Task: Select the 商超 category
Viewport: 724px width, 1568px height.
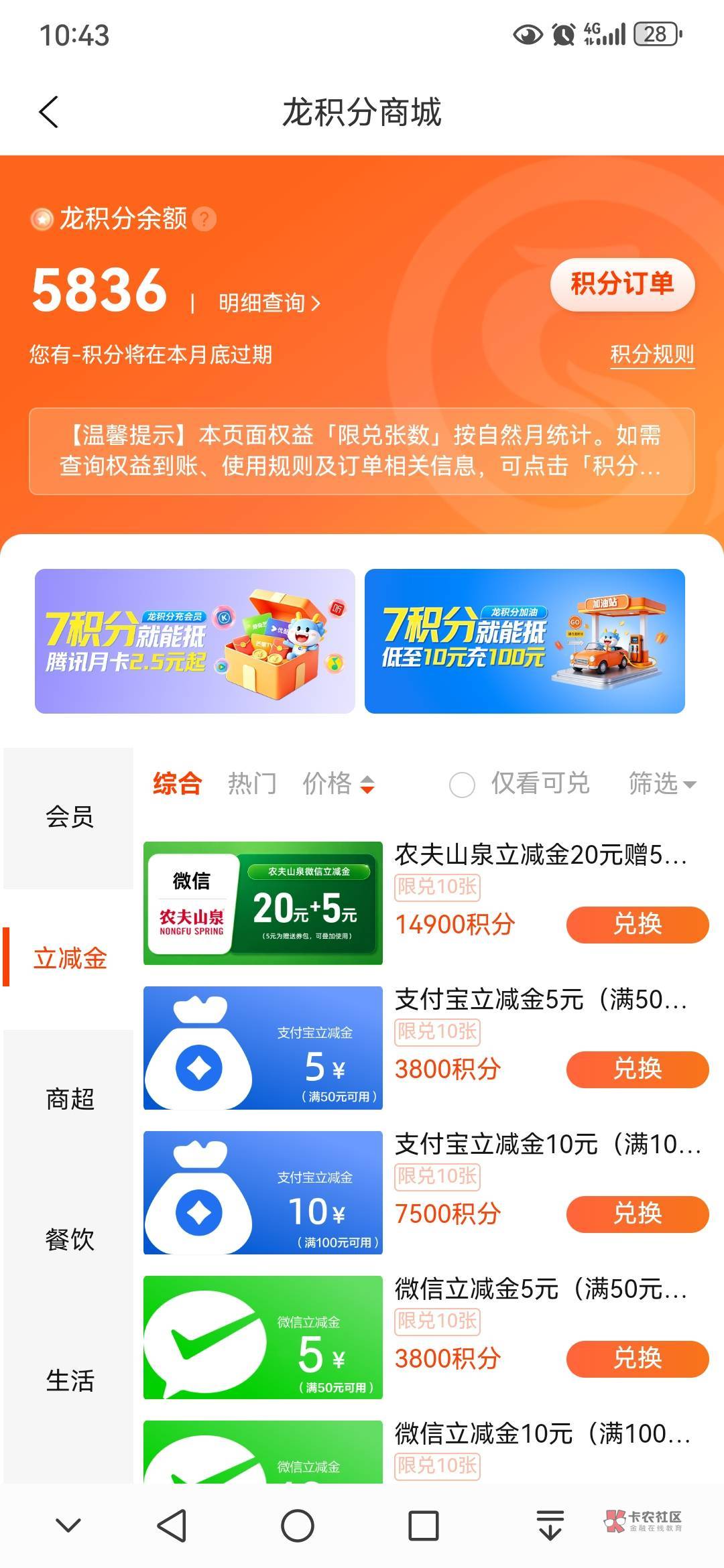Action: pyautogui.click(x=69, y=1099)
